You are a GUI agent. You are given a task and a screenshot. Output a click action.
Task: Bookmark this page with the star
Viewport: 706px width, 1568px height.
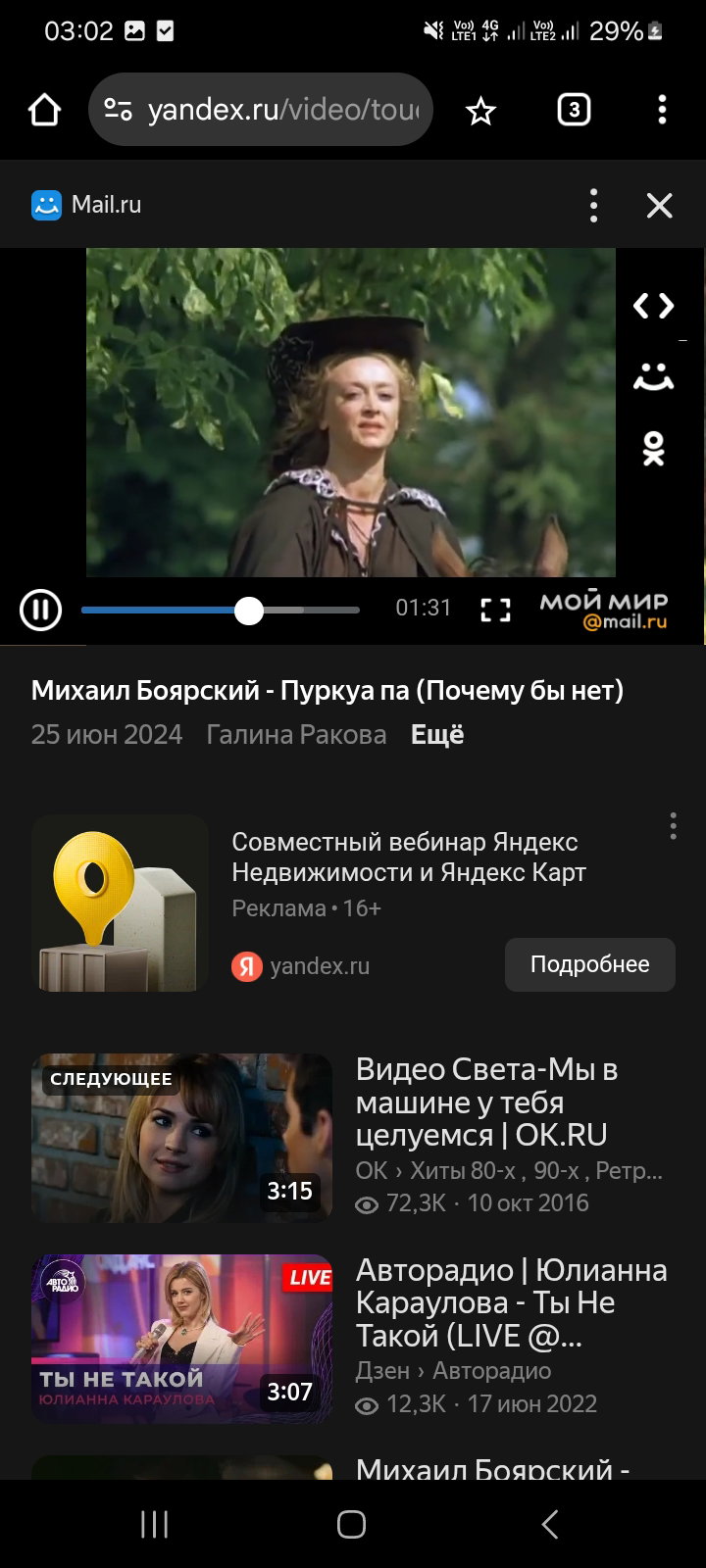pyautogui.click(x=480, y=111)
